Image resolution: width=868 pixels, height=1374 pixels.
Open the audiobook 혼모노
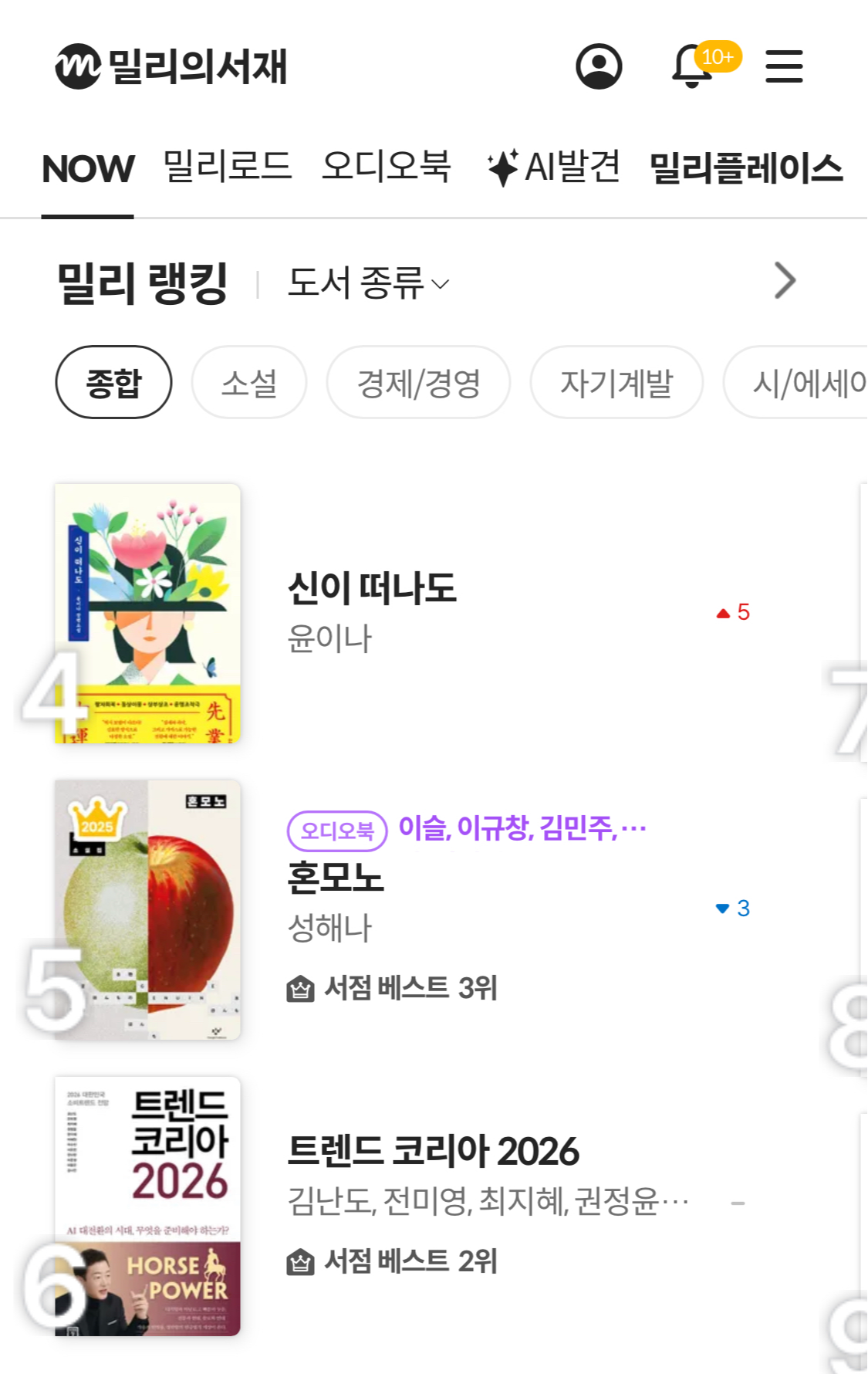pos(336,878)
